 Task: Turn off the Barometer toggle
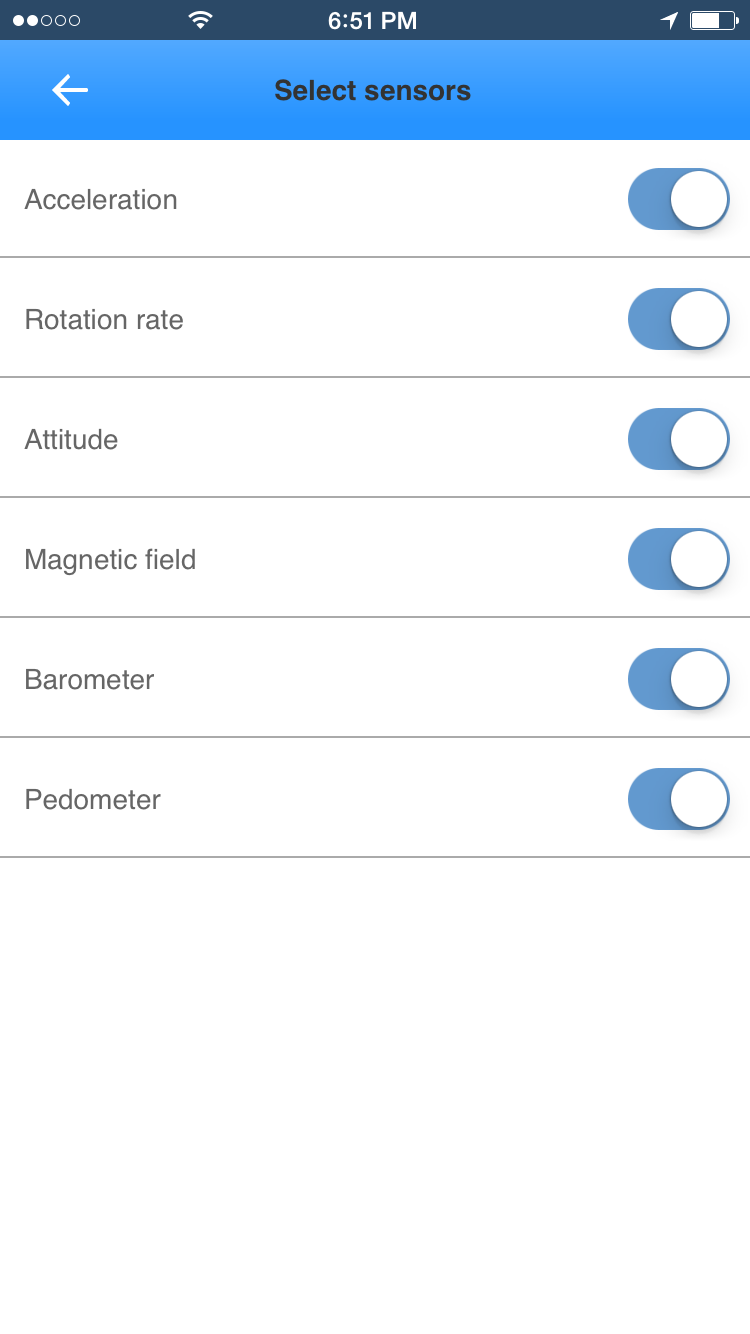pos(679,680)
